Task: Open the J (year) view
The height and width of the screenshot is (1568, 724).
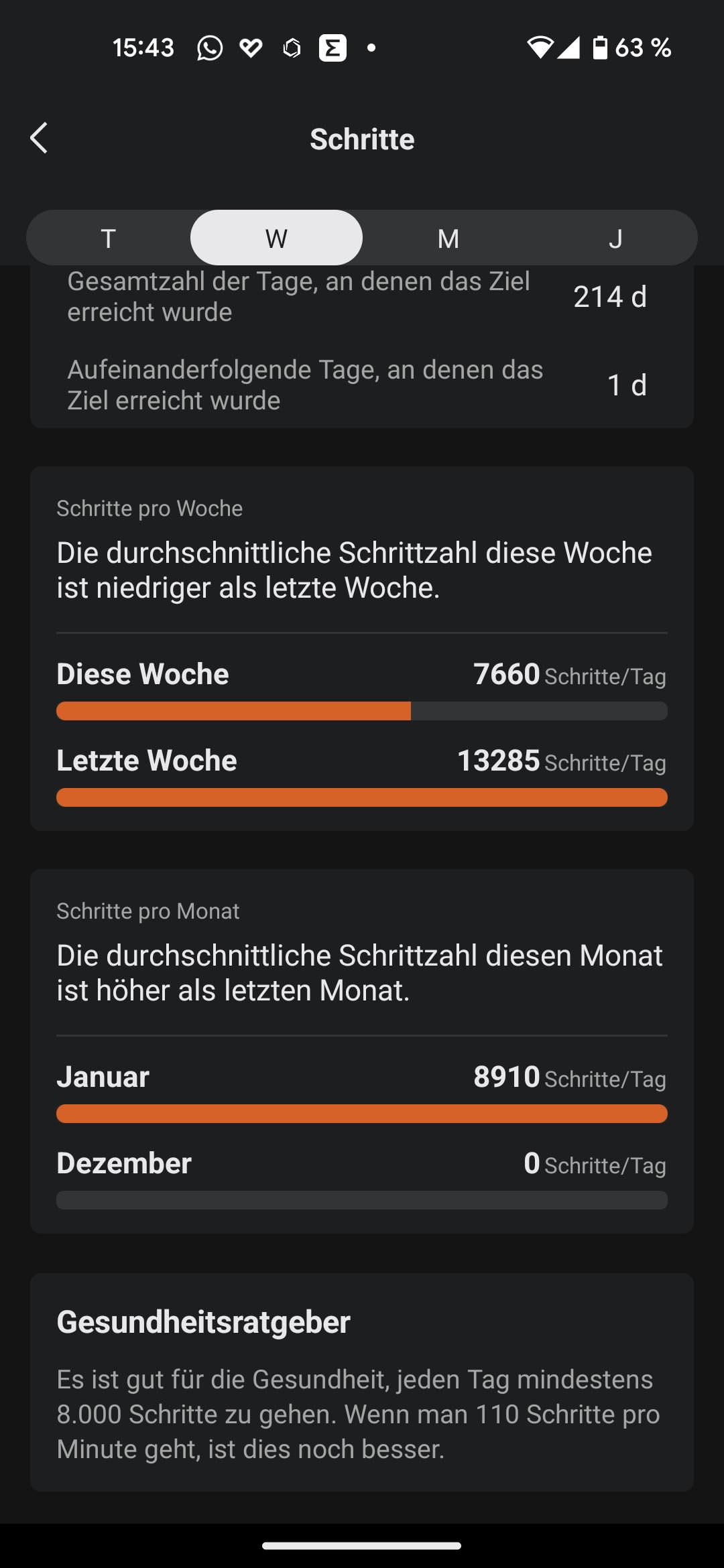Action: coord(615,238)
